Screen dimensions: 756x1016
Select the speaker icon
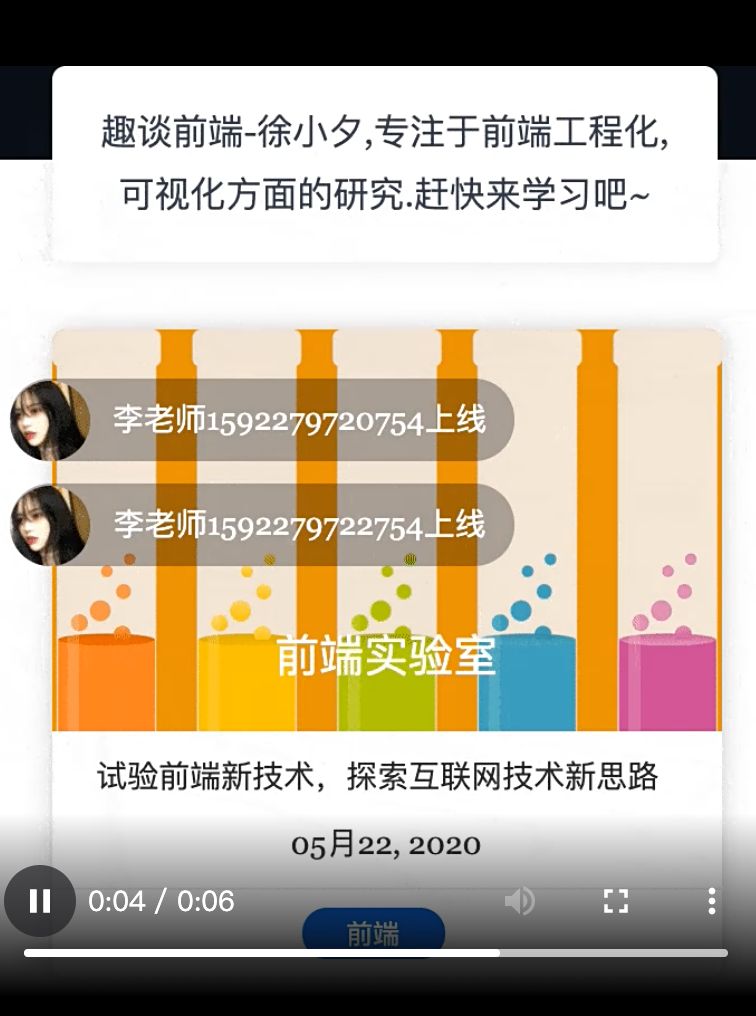[521, 901]
